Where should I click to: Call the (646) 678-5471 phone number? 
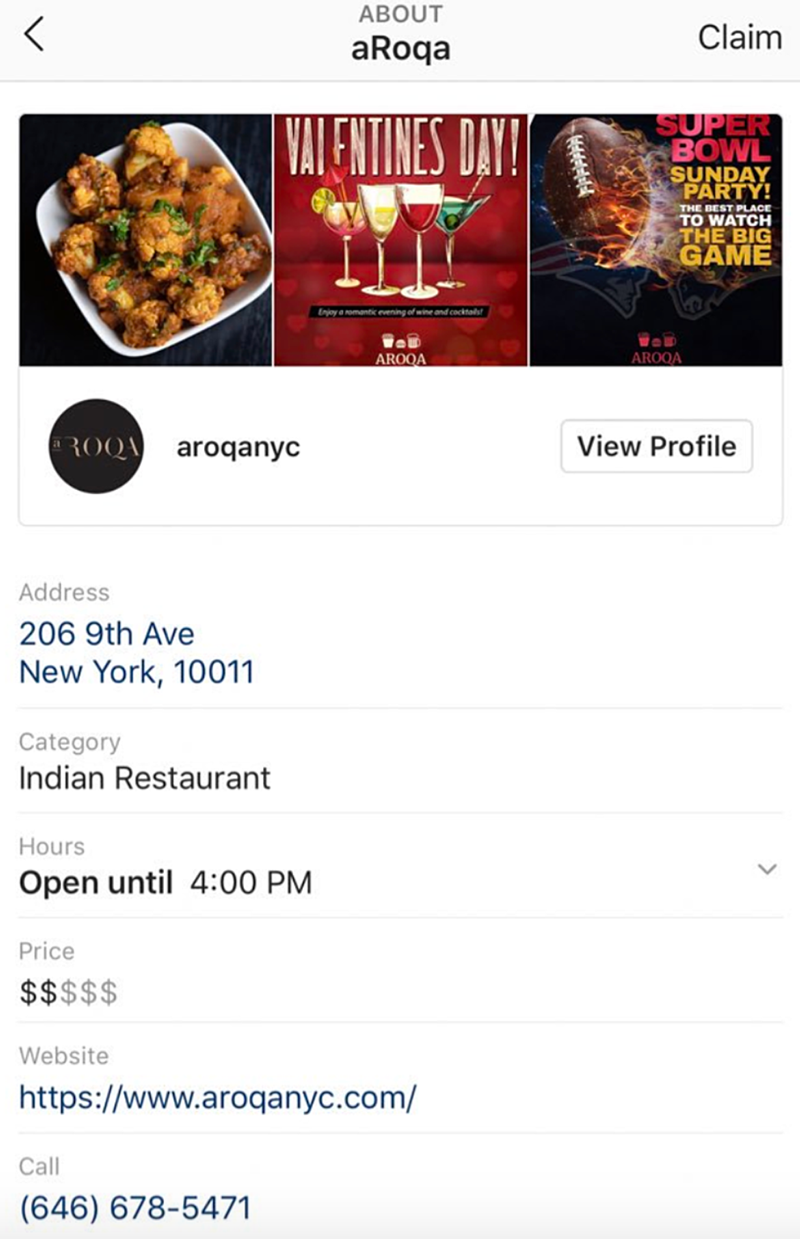[136, 1207]
